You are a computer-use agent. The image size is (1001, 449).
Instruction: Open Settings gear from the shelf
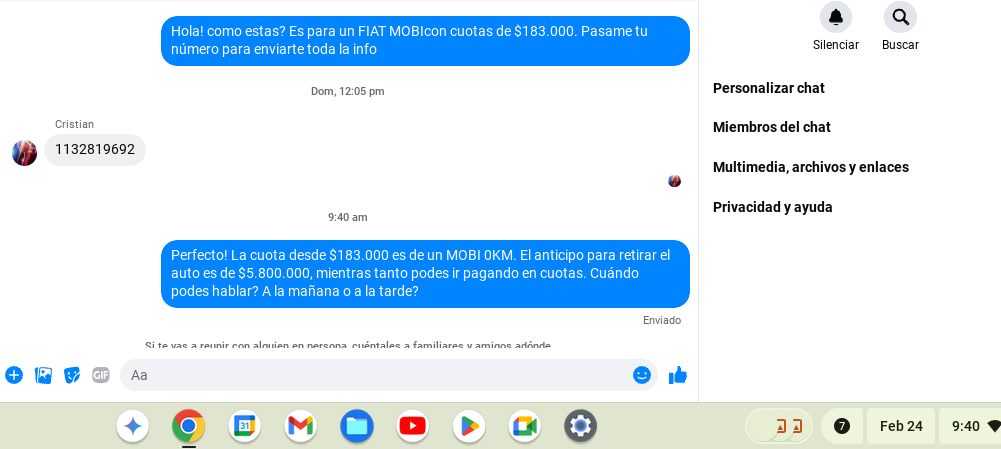[x=580, y=427]
